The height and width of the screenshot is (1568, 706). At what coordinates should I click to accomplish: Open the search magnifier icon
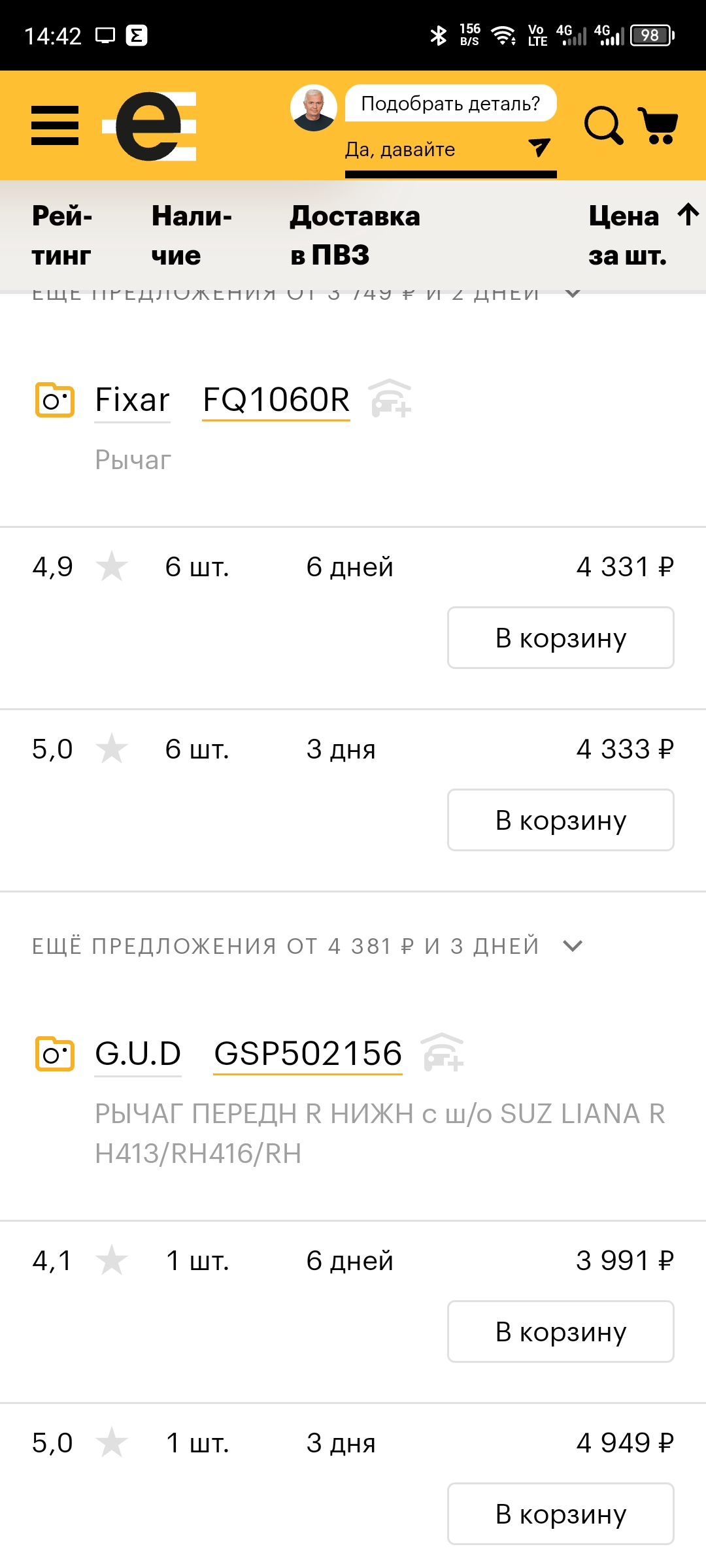(x=603, y=125)
